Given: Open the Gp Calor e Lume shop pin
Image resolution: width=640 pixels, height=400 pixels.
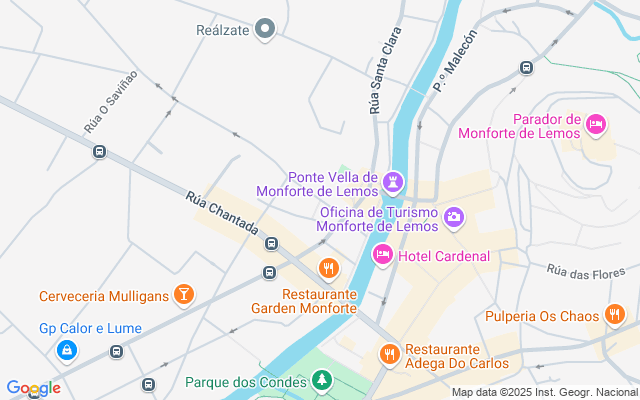Looking at the screenshot, I should tap(66, 350).
